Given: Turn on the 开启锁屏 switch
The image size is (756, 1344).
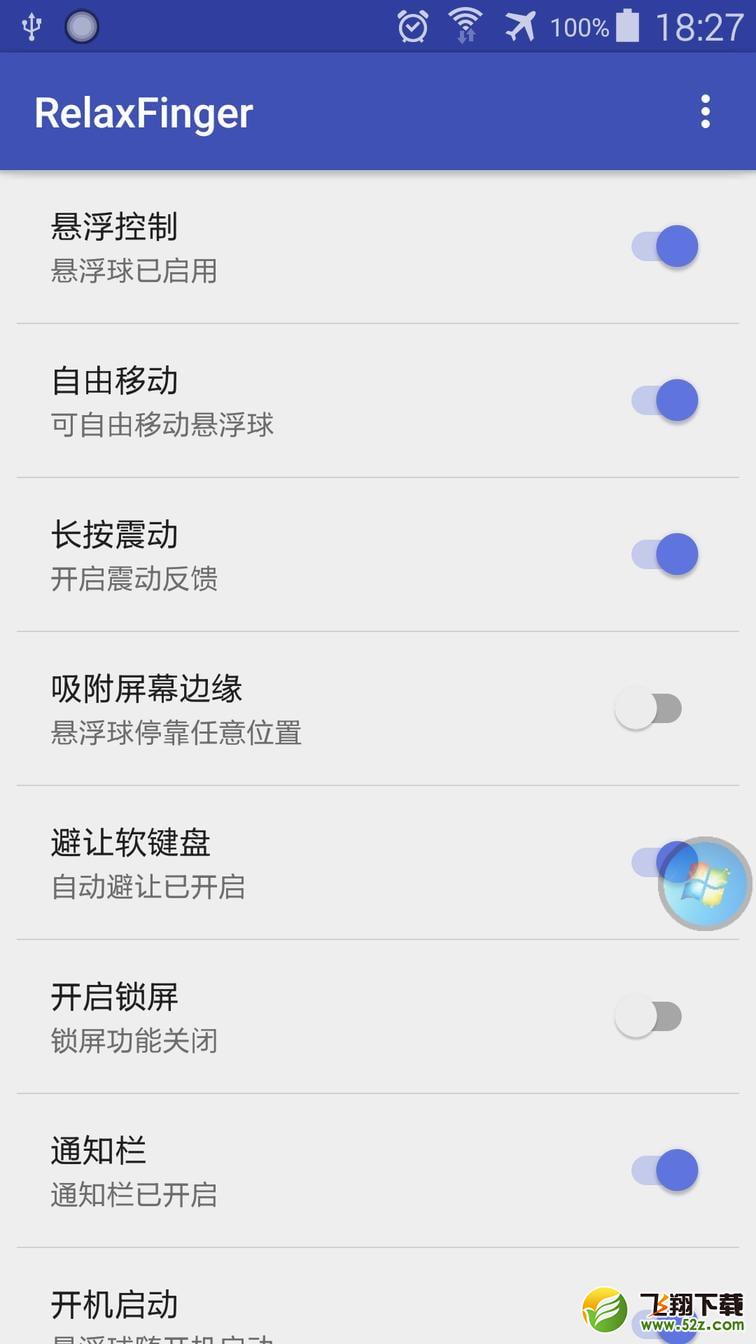Looking at the screenshot, I should 648,1017.
